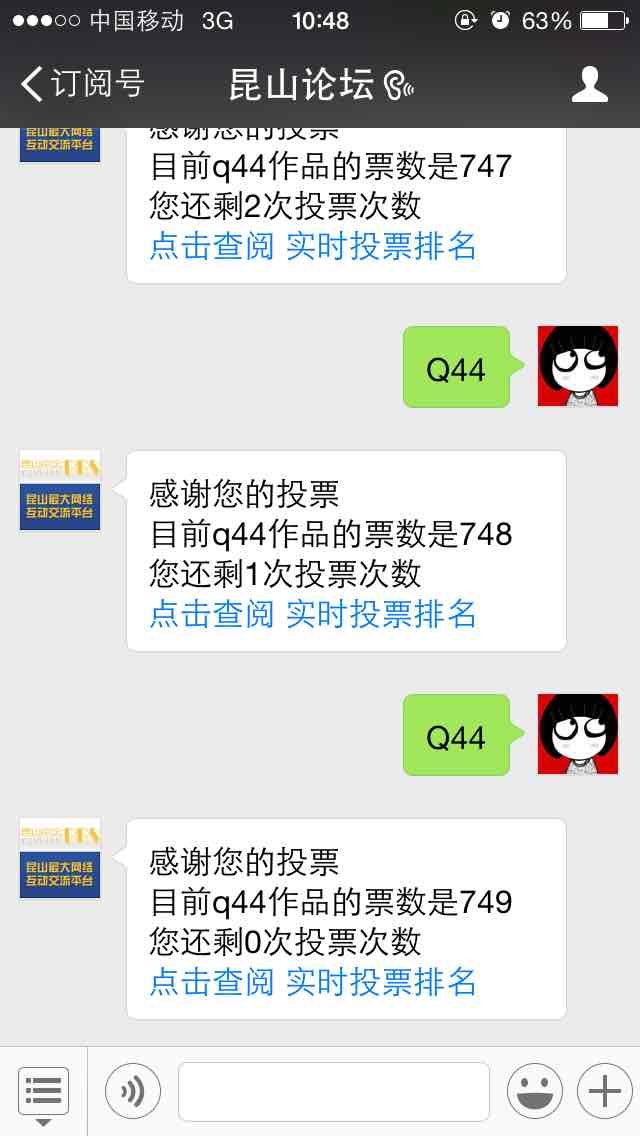Open the 昆山论坛 account profile icon
Screen dimensions: 640x1136
(589, 84)
